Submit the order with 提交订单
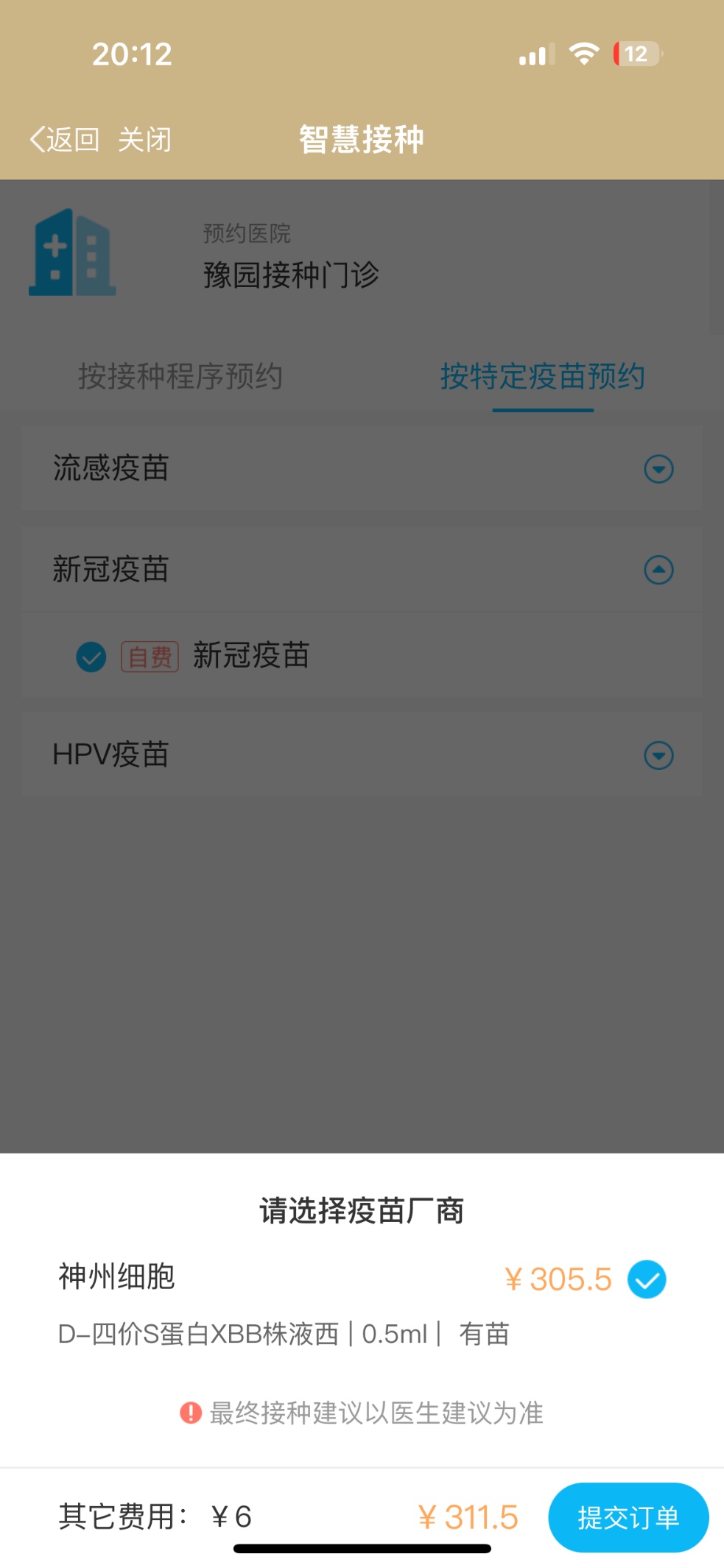This screenshot has width=724, height=1568. coord(628,1517)
